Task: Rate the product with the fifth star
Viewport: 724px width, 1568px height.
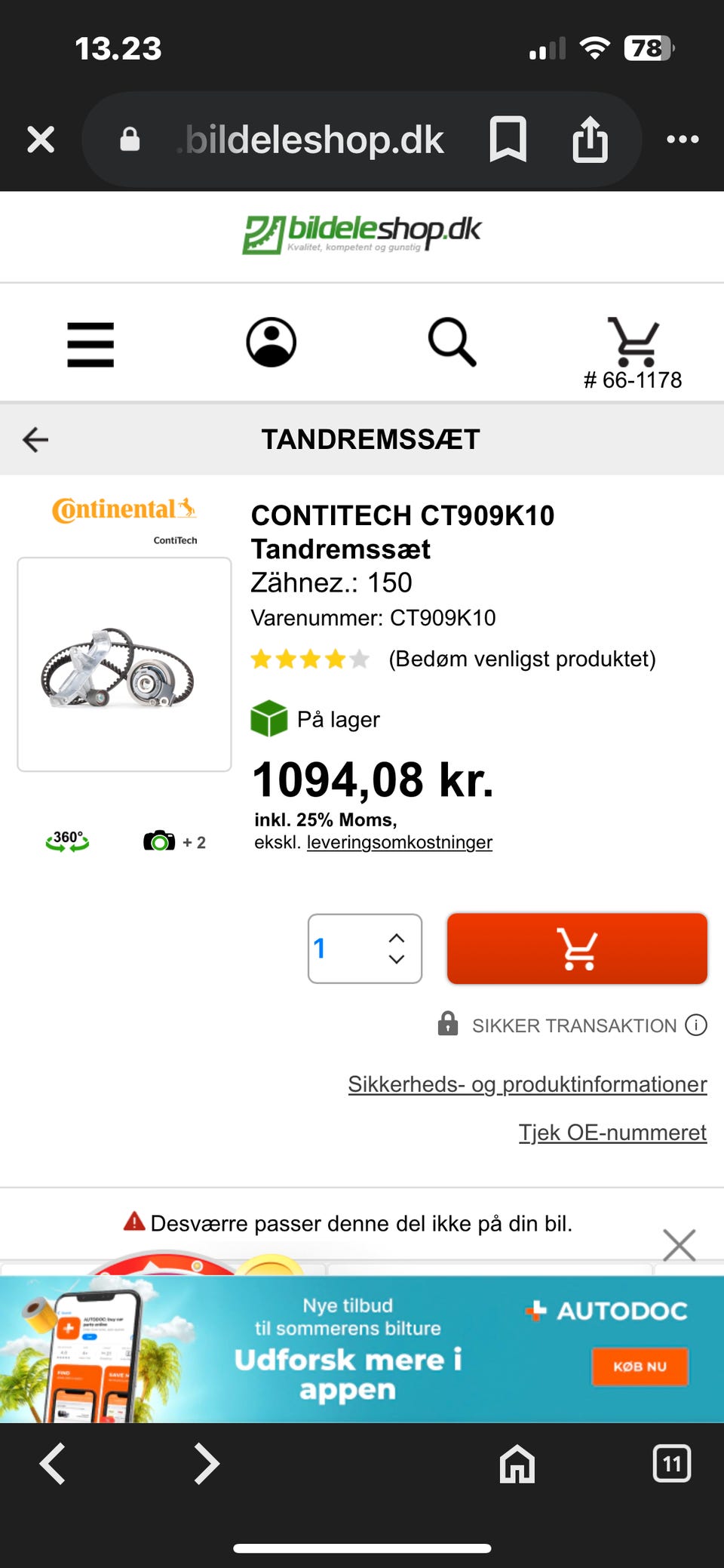Action: (358, 659)
